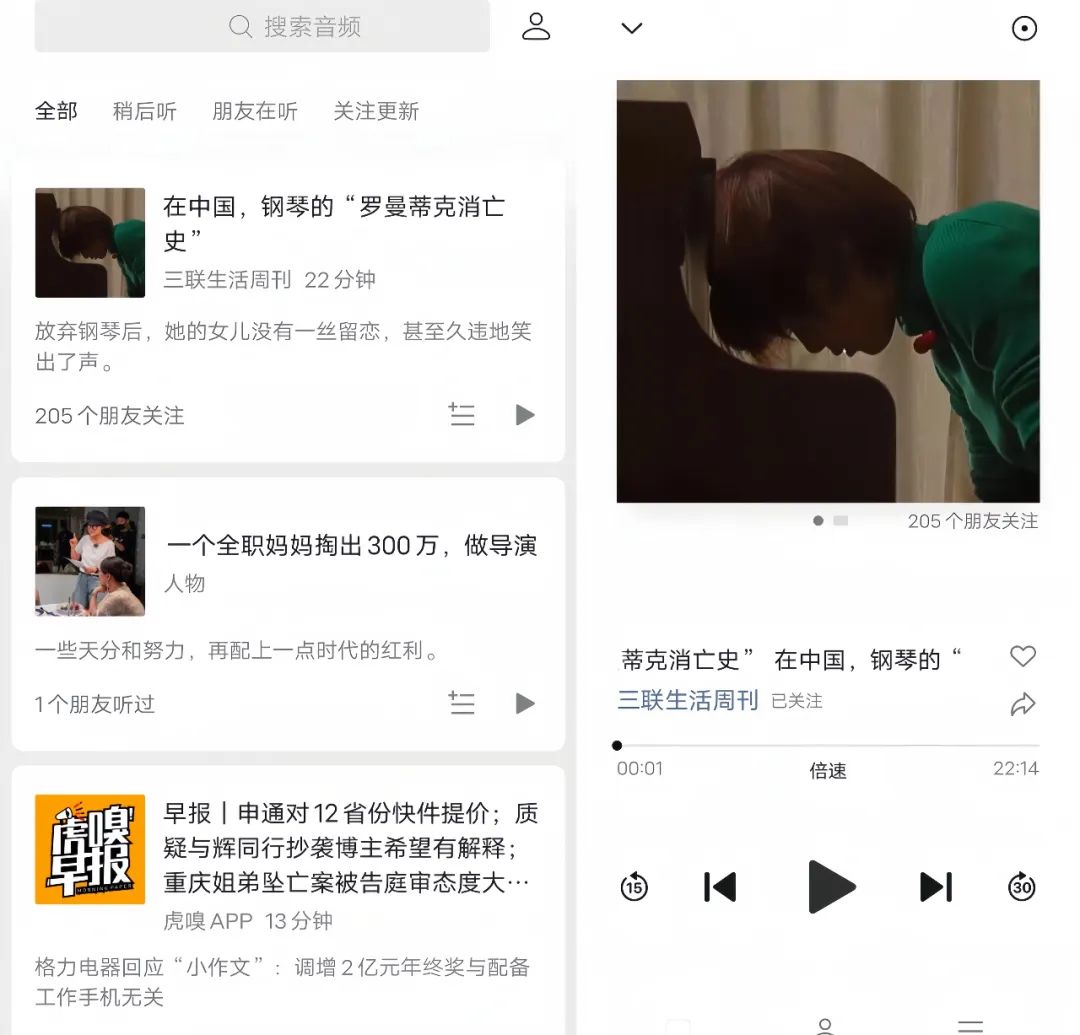Play the 钢琴的罗曼蒂克消亡史 audio card
This screenshot has height=1035, width=1080.
point(525,415)
